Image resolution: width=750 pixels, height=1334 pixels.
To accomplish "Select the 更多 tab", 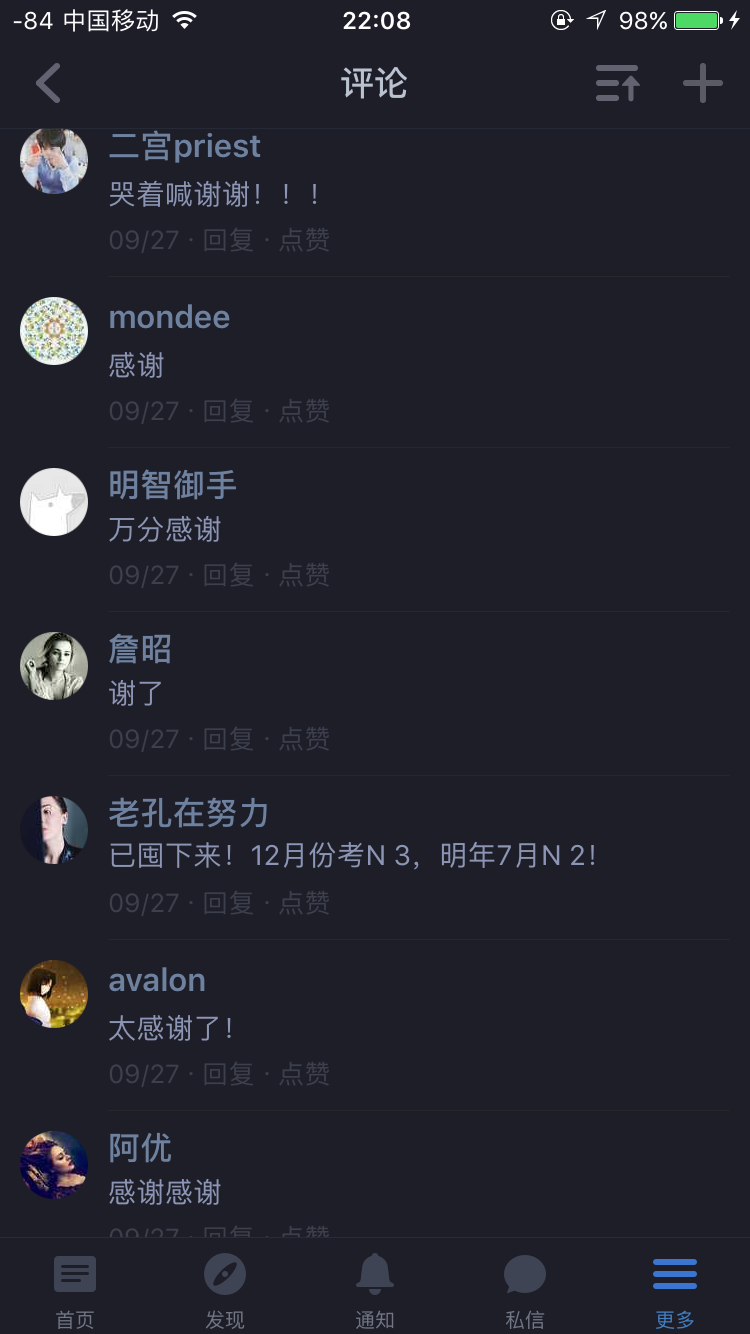I will pyautogui.click(x=675, y=1289).
